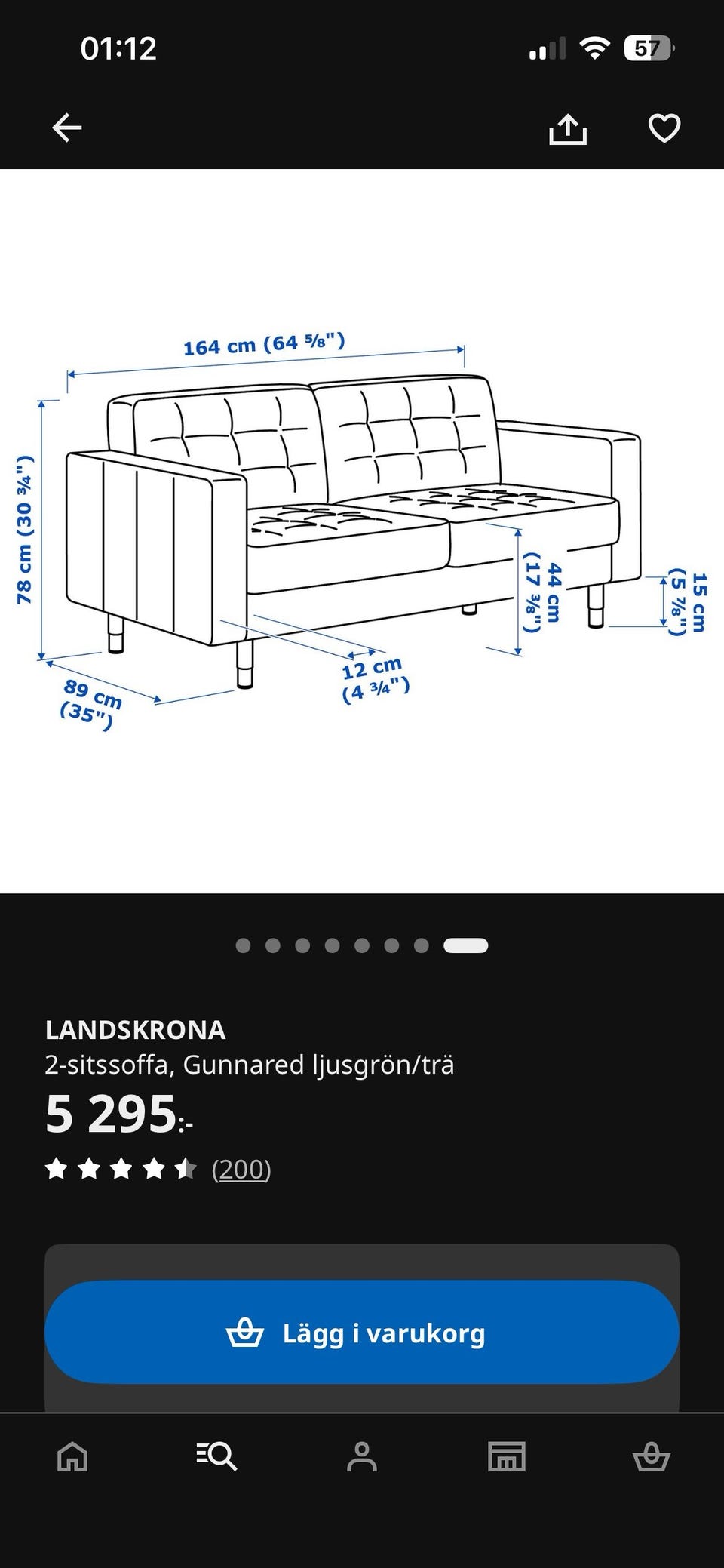The width and height of the screenshot is (724, 1568).
Task: Open the 200 customer reviews
Action: tap(241, 1169)
